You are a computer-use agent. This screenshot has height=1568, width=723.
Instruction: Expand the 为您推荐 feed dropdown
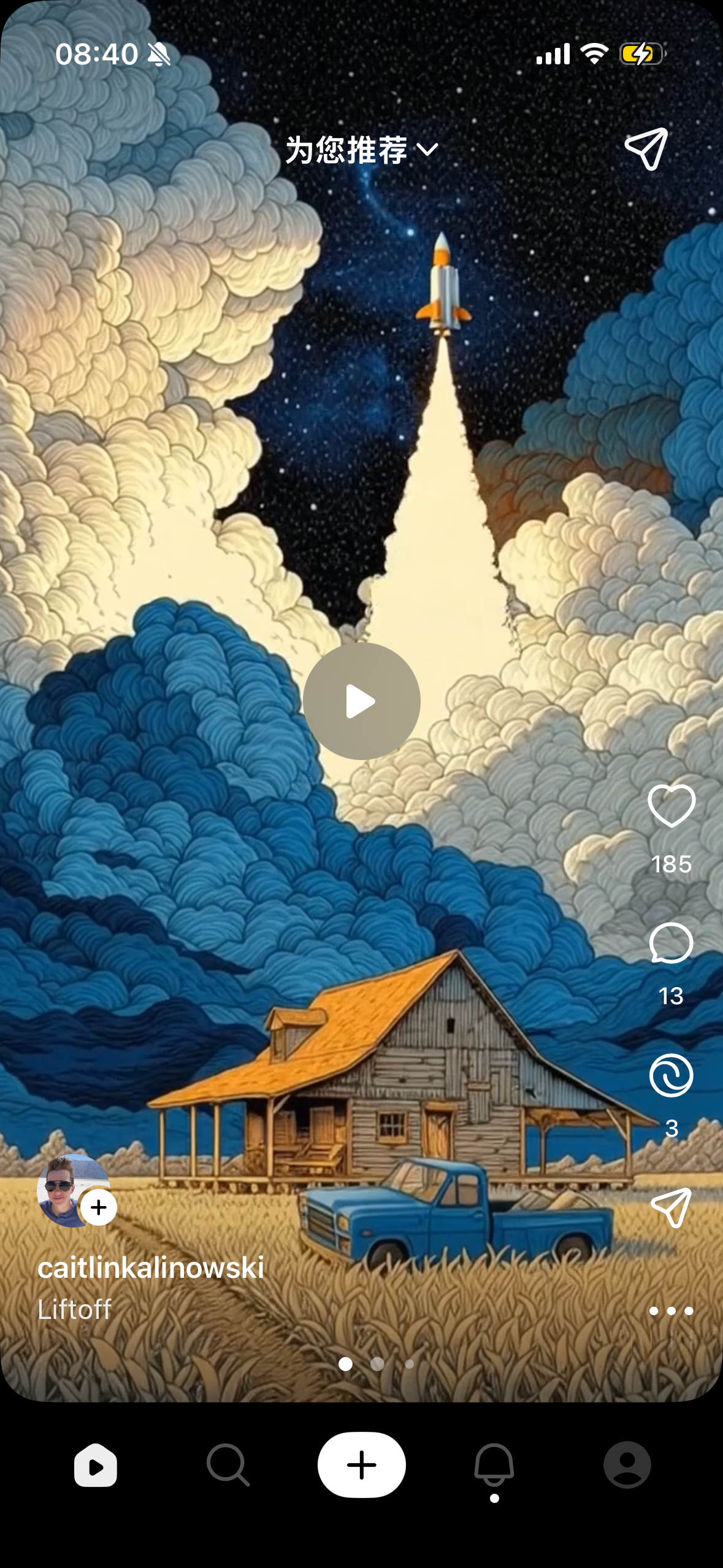(x=361, y=150)
